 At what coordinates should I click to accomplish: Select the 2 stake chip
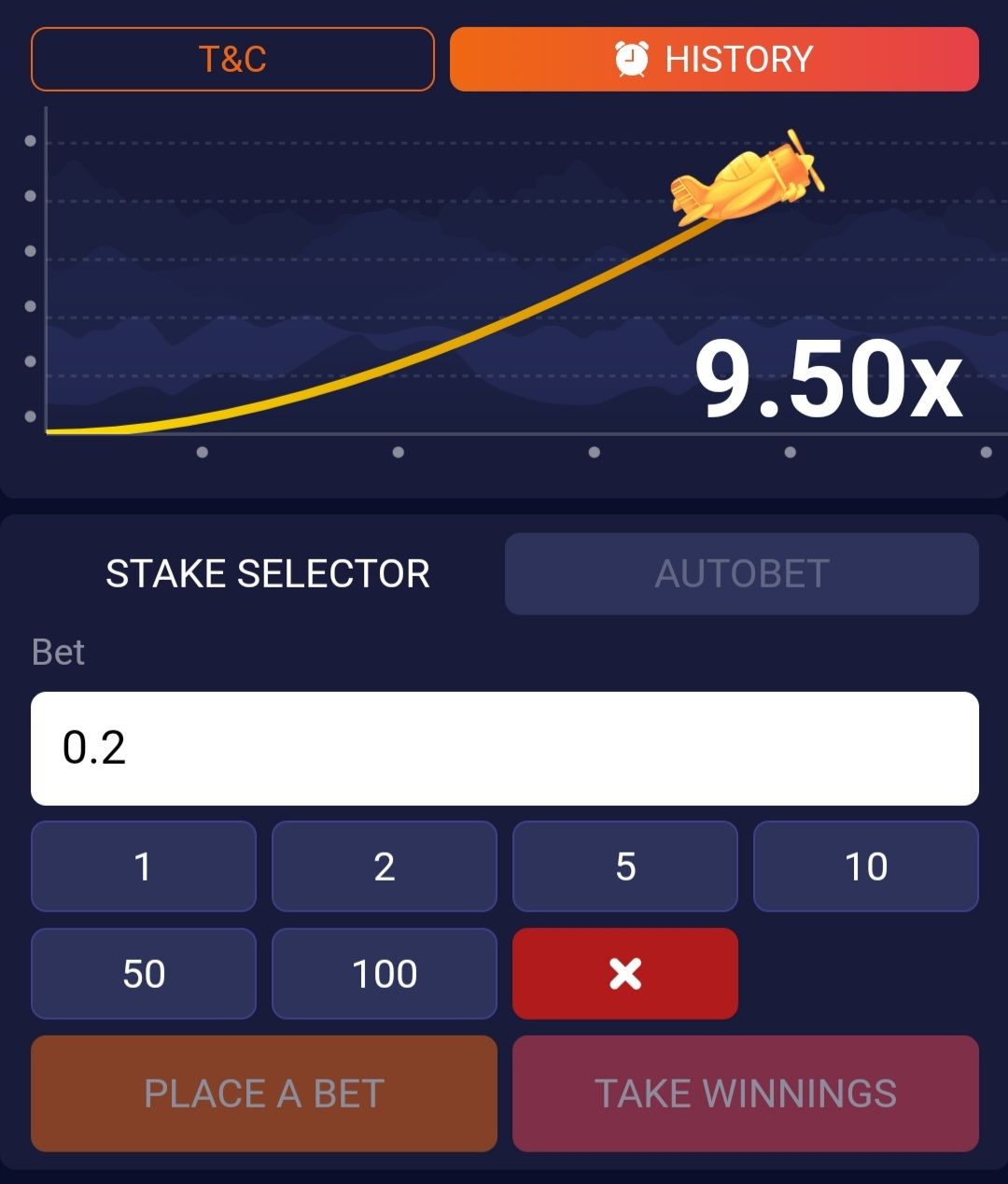click(384, 866)
